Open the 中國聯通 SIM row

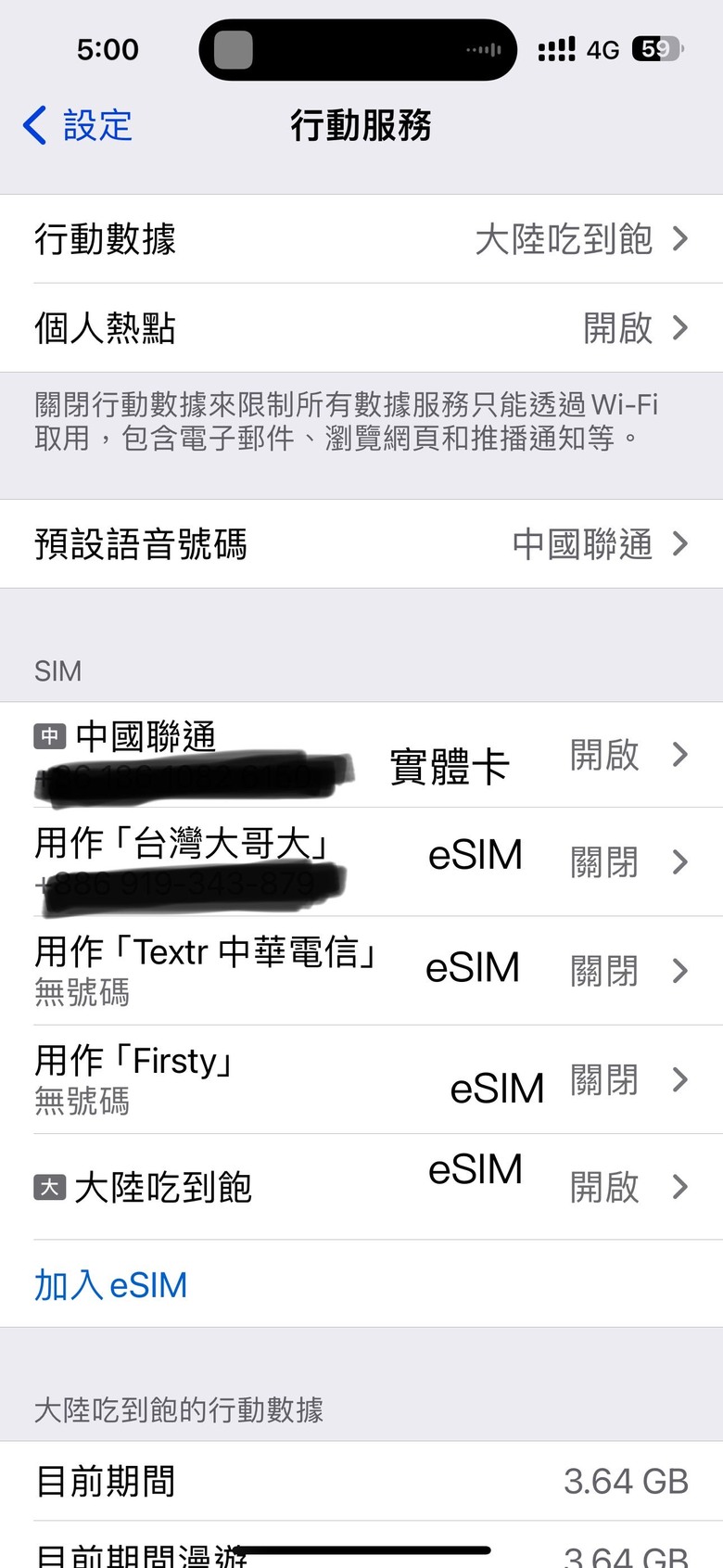(361, 756)
